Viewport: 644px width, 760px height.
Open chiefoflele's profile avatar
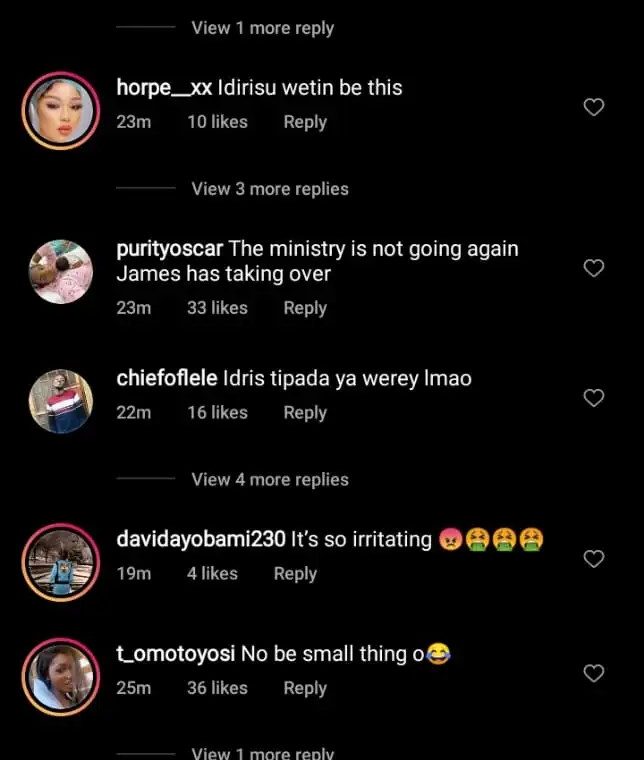pyautogui.click(x=61, y=402)
